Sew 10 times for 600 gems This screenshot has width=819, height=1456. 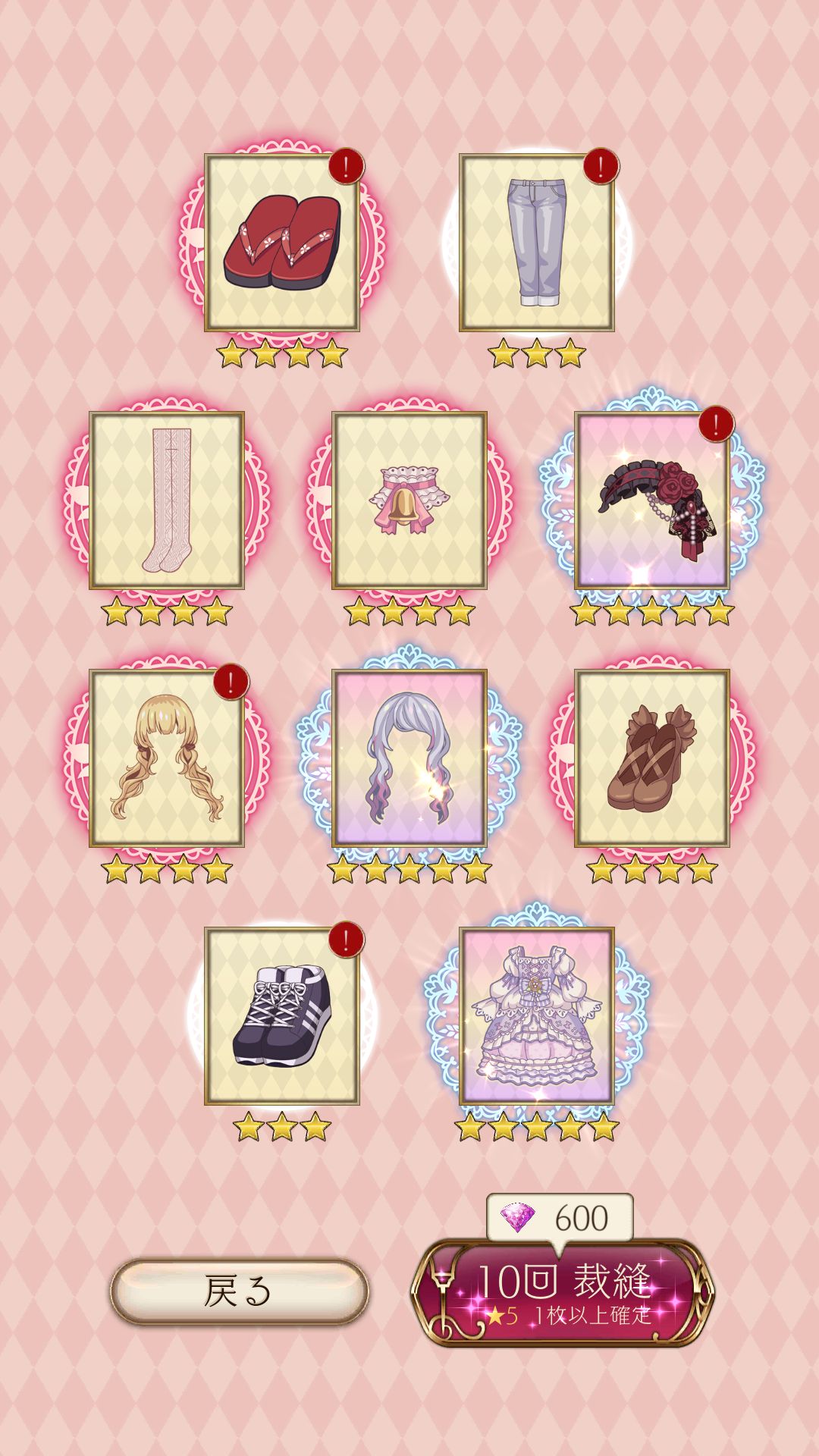562,1292
